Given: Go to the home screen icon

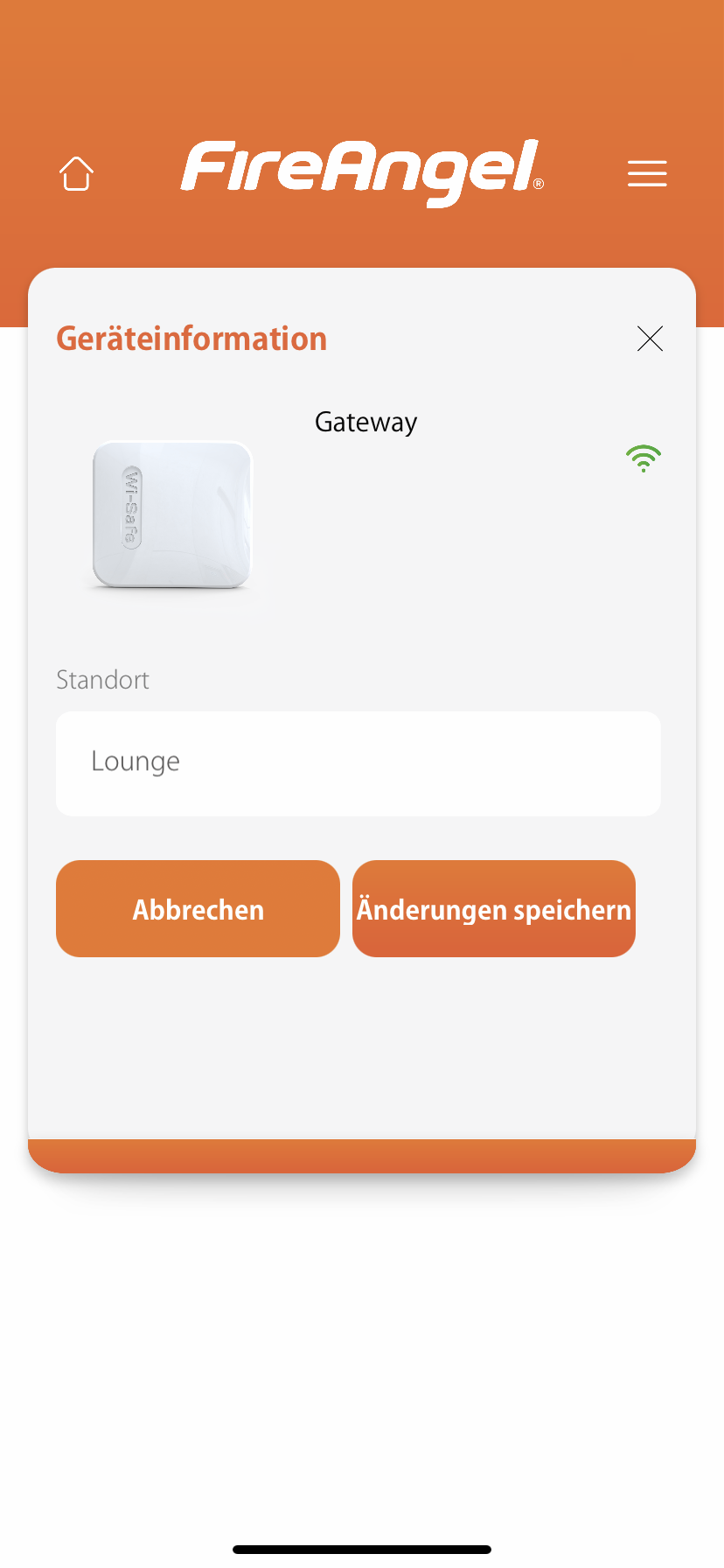Looking at the screenshot, I should pyautogui.click(x=76, y=173).
